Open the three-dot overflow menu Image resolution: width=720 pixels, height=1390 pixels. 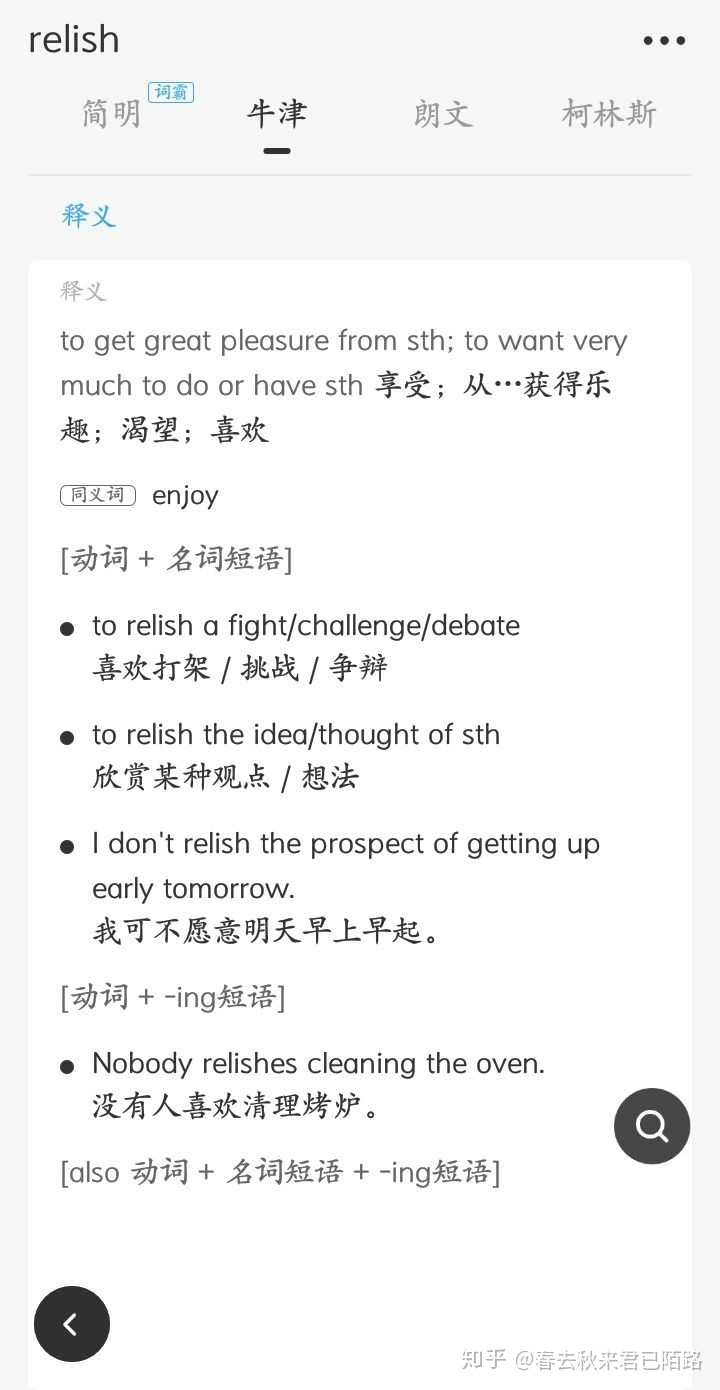coord(664,40)
